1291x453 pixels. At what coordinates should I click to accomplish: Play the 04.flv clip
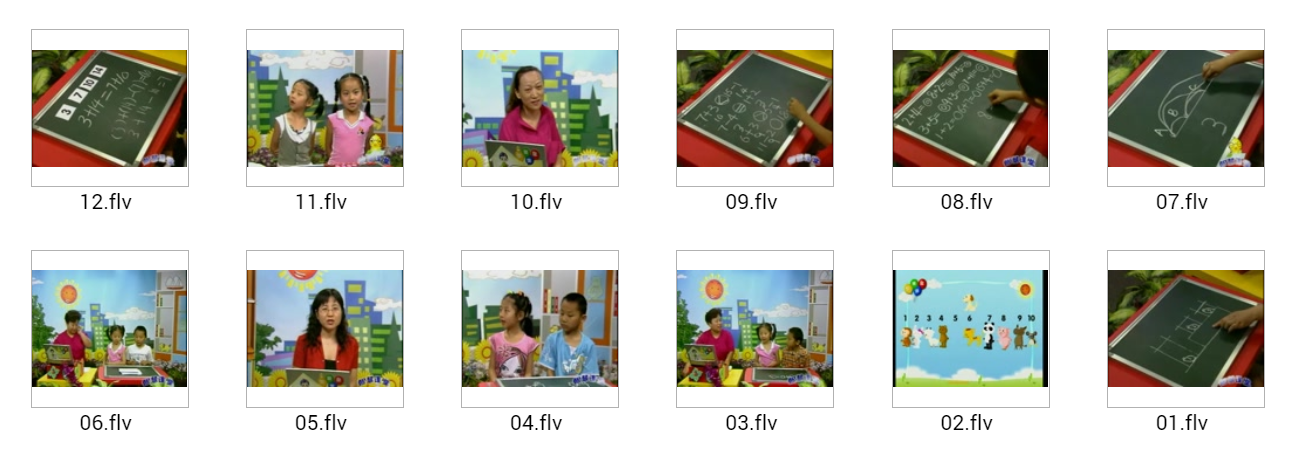tap(540, 328)
